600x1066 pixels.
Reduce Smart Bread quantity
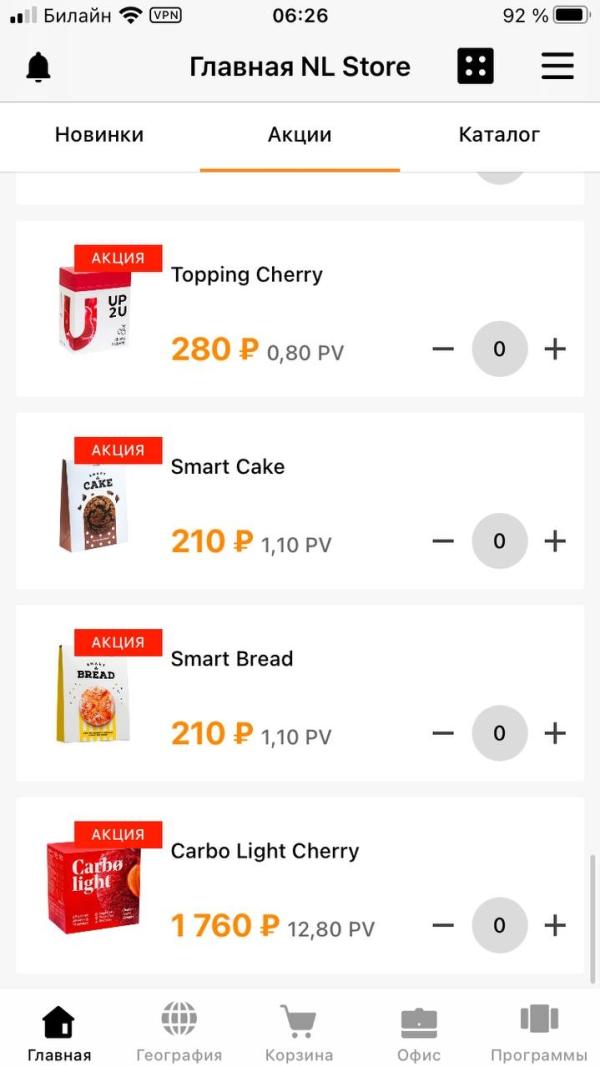(443, 733)
